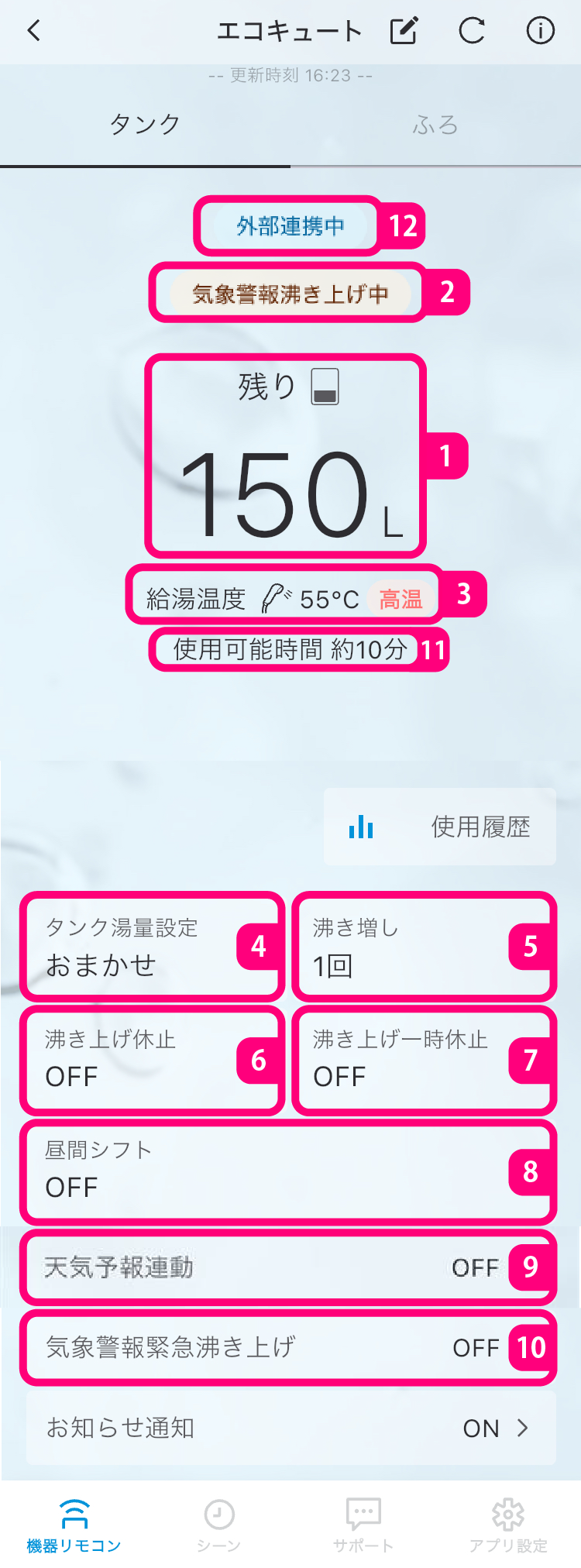Refresh the device status
The width and height of the screenshot is (581, 1568).
tap(472, 31)
